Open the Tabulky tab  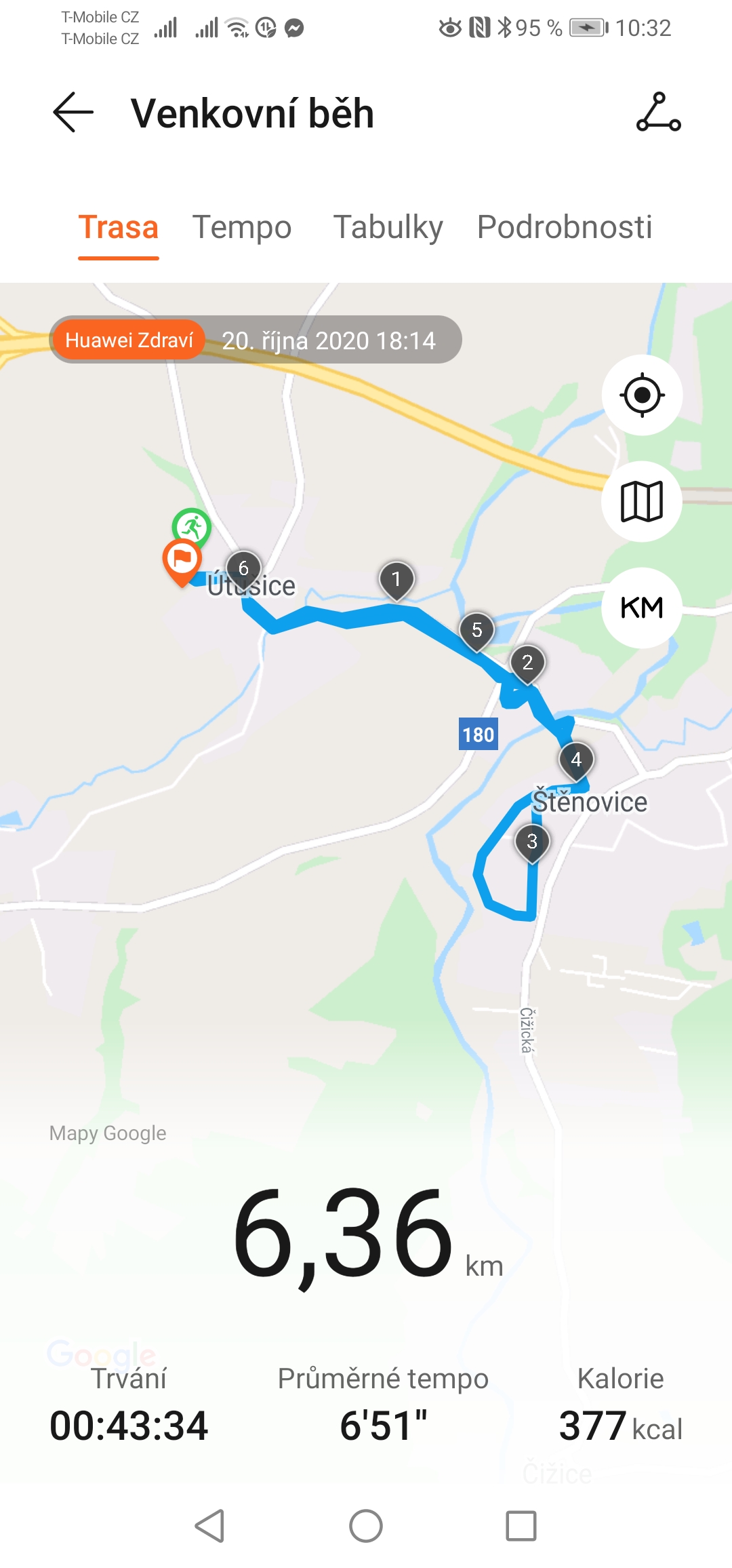click(388, 227)
